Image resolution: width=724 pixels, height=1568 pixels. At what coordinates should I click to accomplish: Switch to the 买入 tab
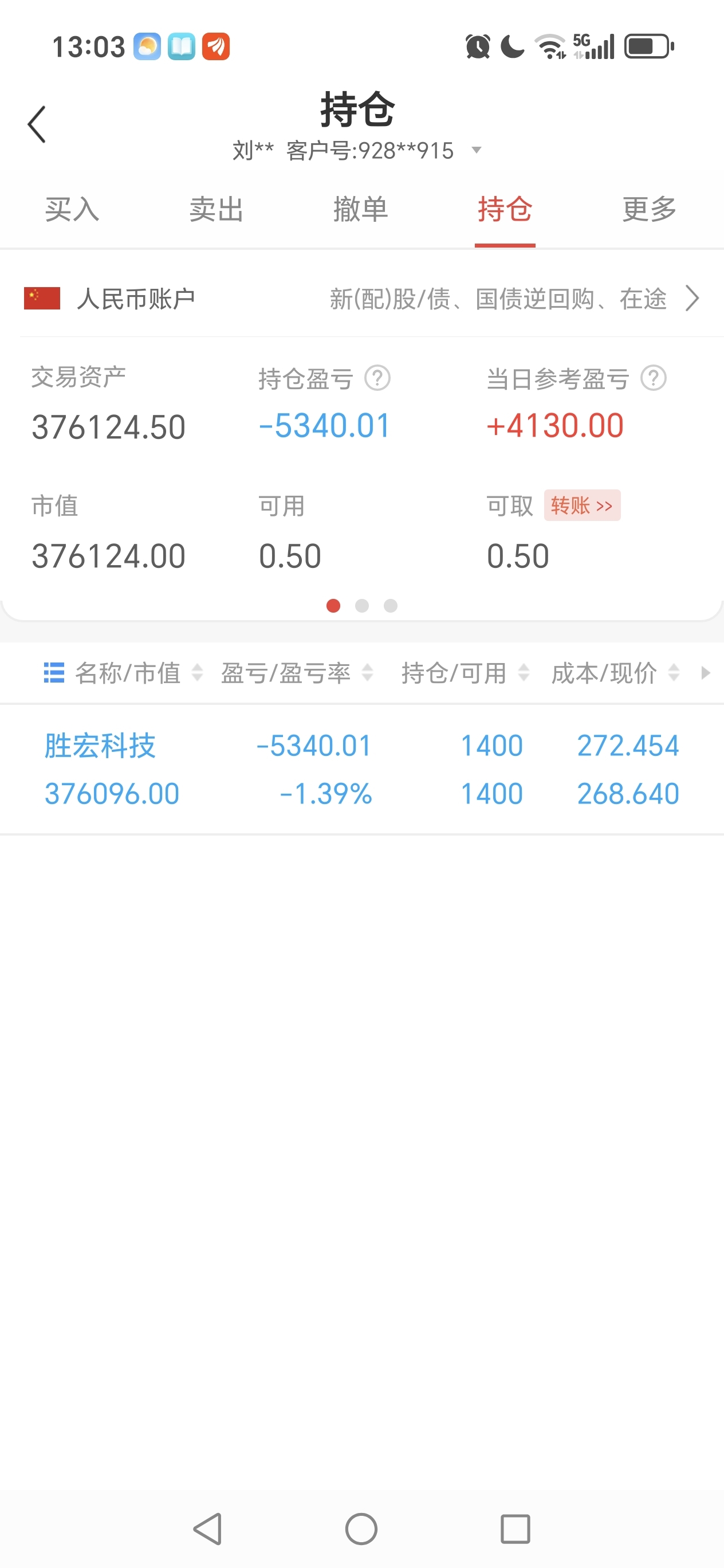[x=72, y=210]
